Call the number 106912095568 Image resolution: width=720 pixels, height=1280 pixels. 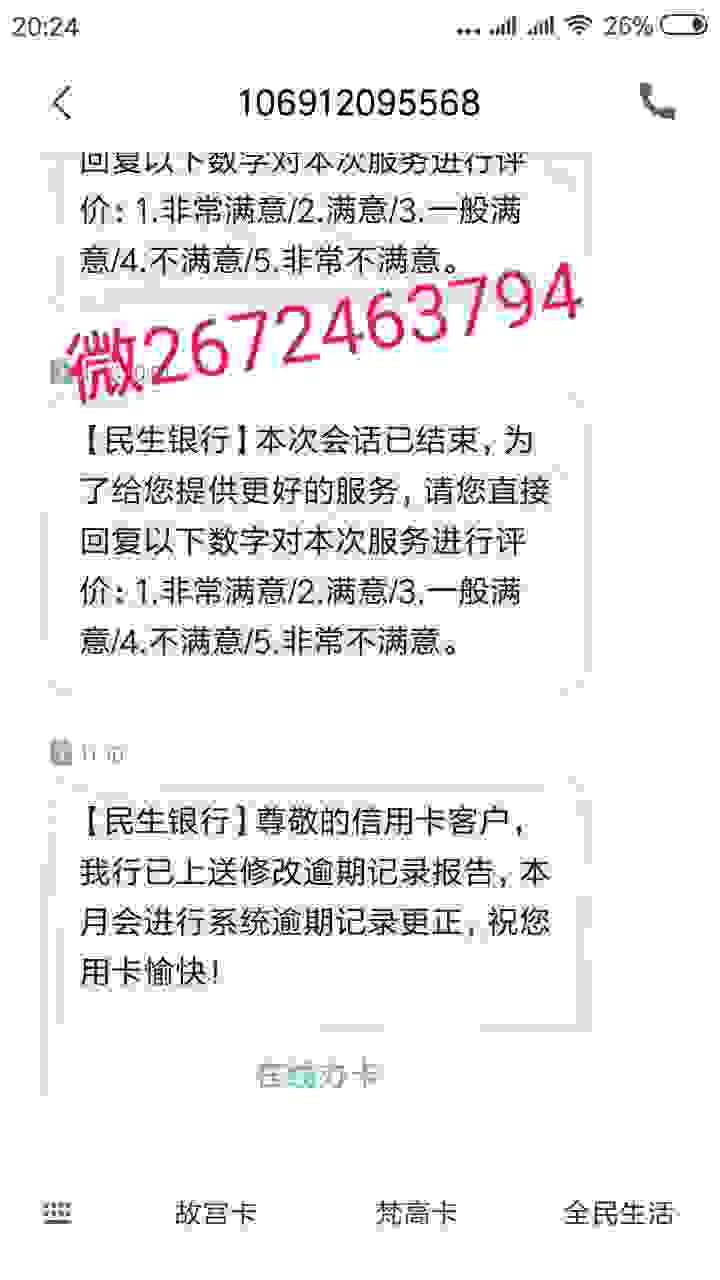click(x=657, y=102)
